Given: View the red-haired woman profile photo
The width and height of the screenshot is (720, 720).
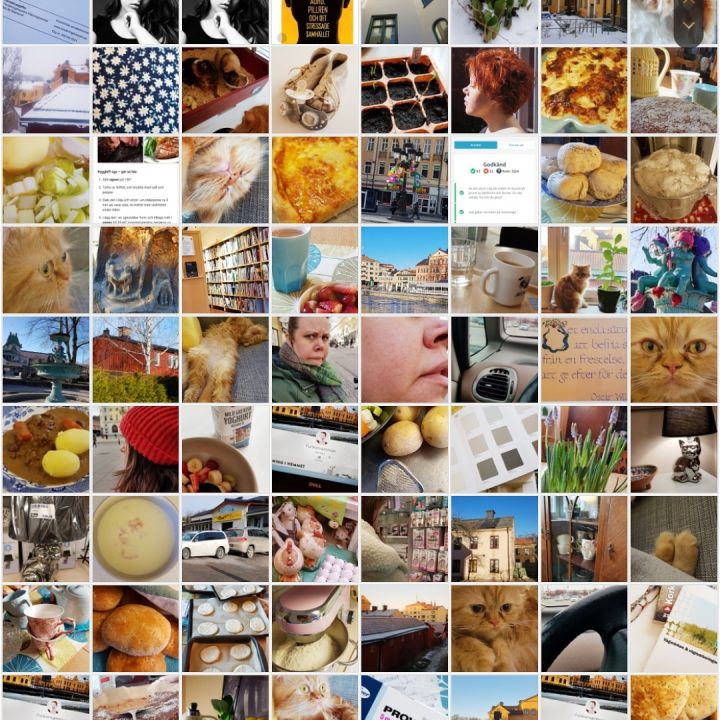Looking at the screenshot, I should (x=494, y=90).
